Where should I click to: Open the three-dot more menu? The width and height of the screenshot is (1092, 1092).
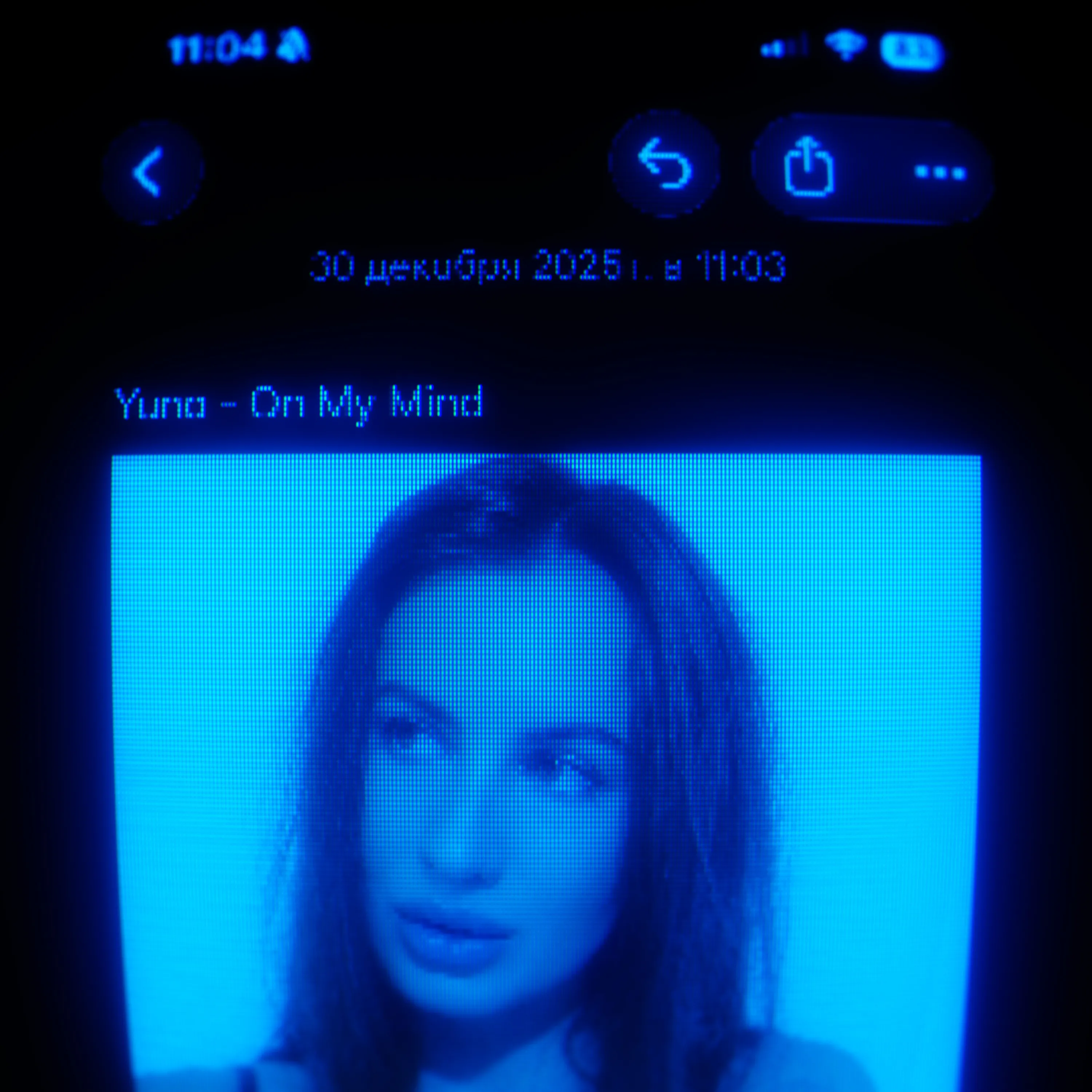939,172
